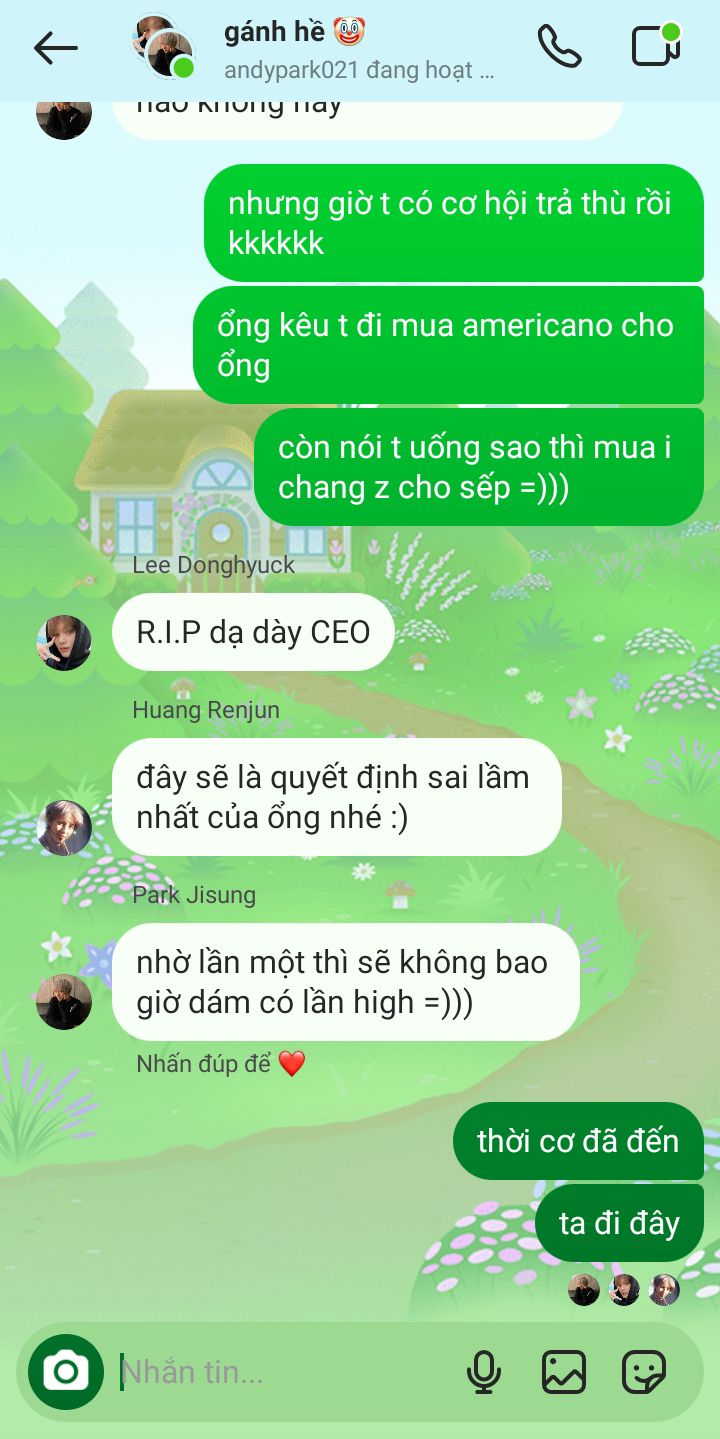
Task: Open Huang Renjun's profile picture
Action: click(64, 828)
